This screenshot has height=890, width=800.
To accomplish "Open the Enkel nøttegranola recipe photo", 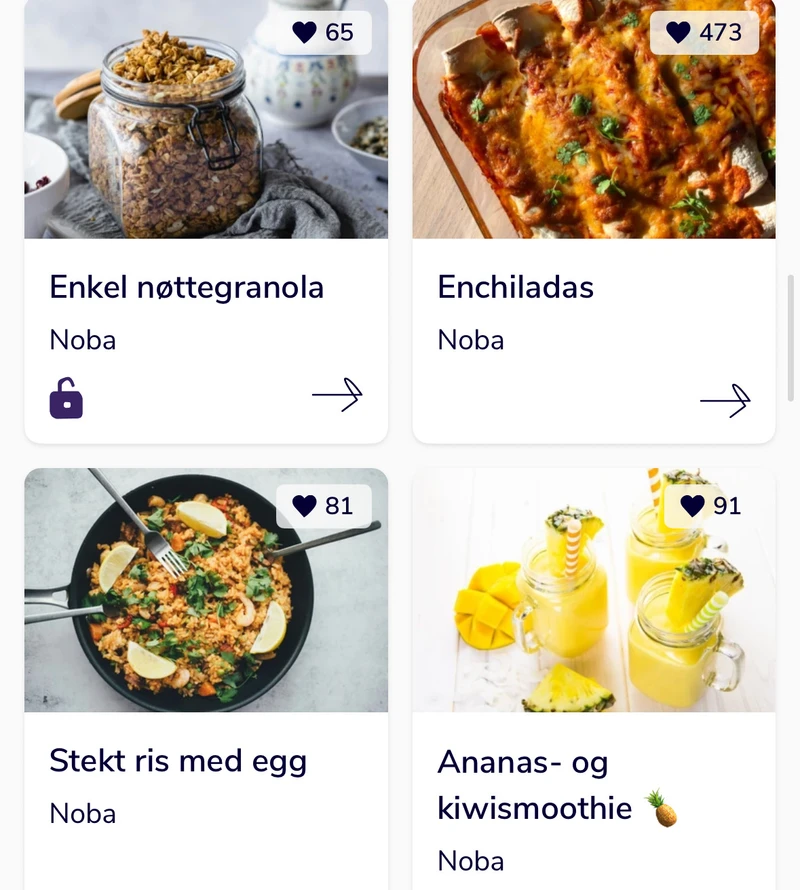I will tap(206, 119).
